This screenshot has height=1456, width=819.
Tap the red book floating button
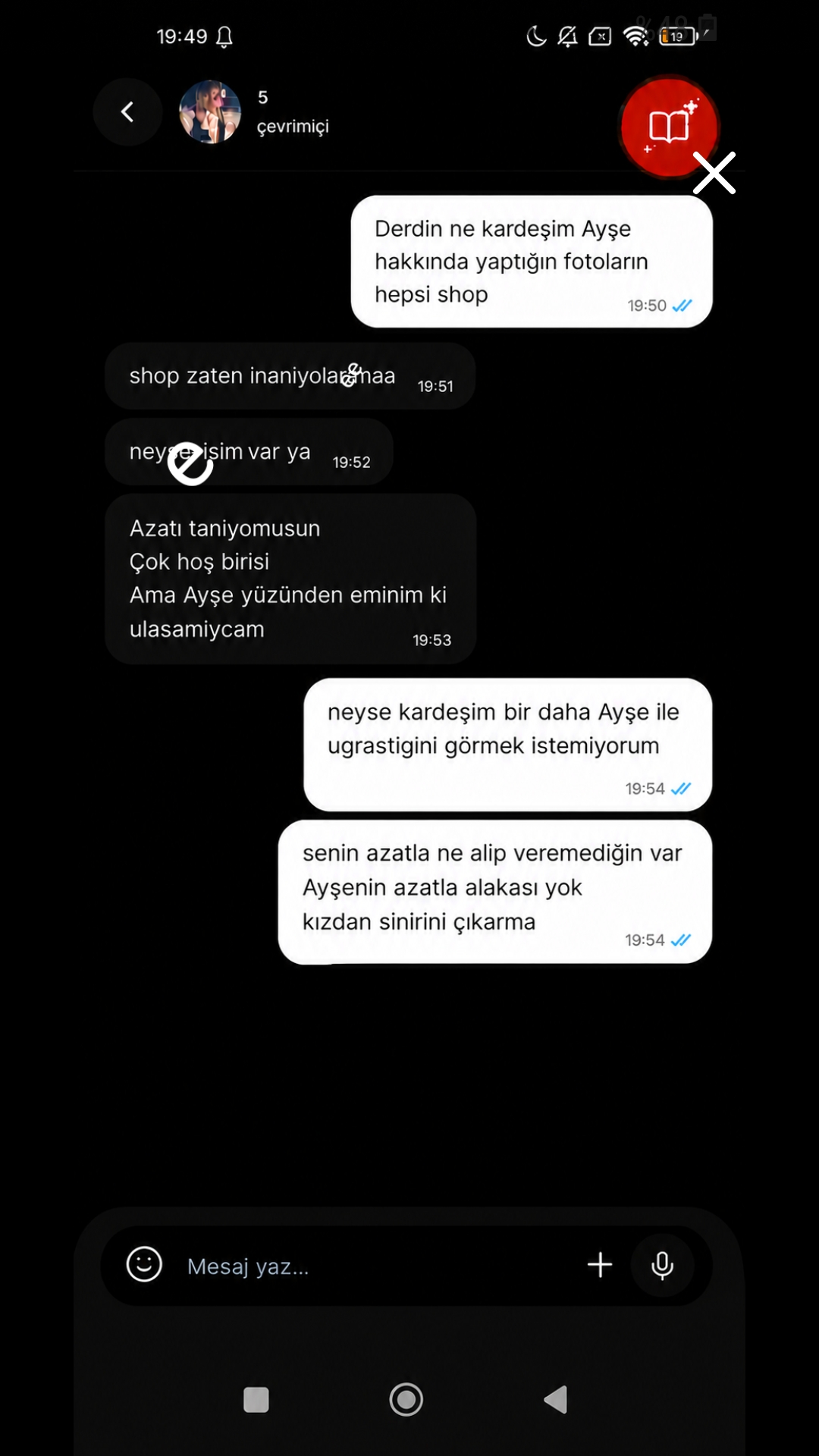point(668,127)
